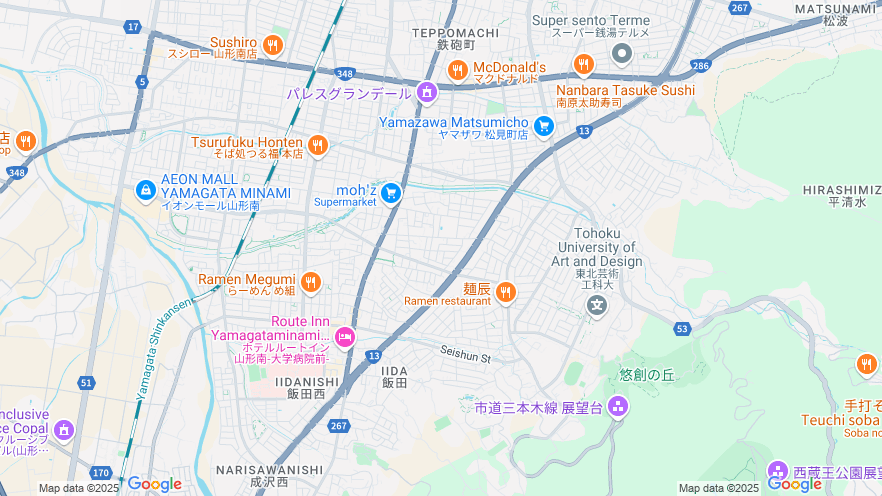
Task: Select the moh'z Supermarket pin
Action: point(391,193)
